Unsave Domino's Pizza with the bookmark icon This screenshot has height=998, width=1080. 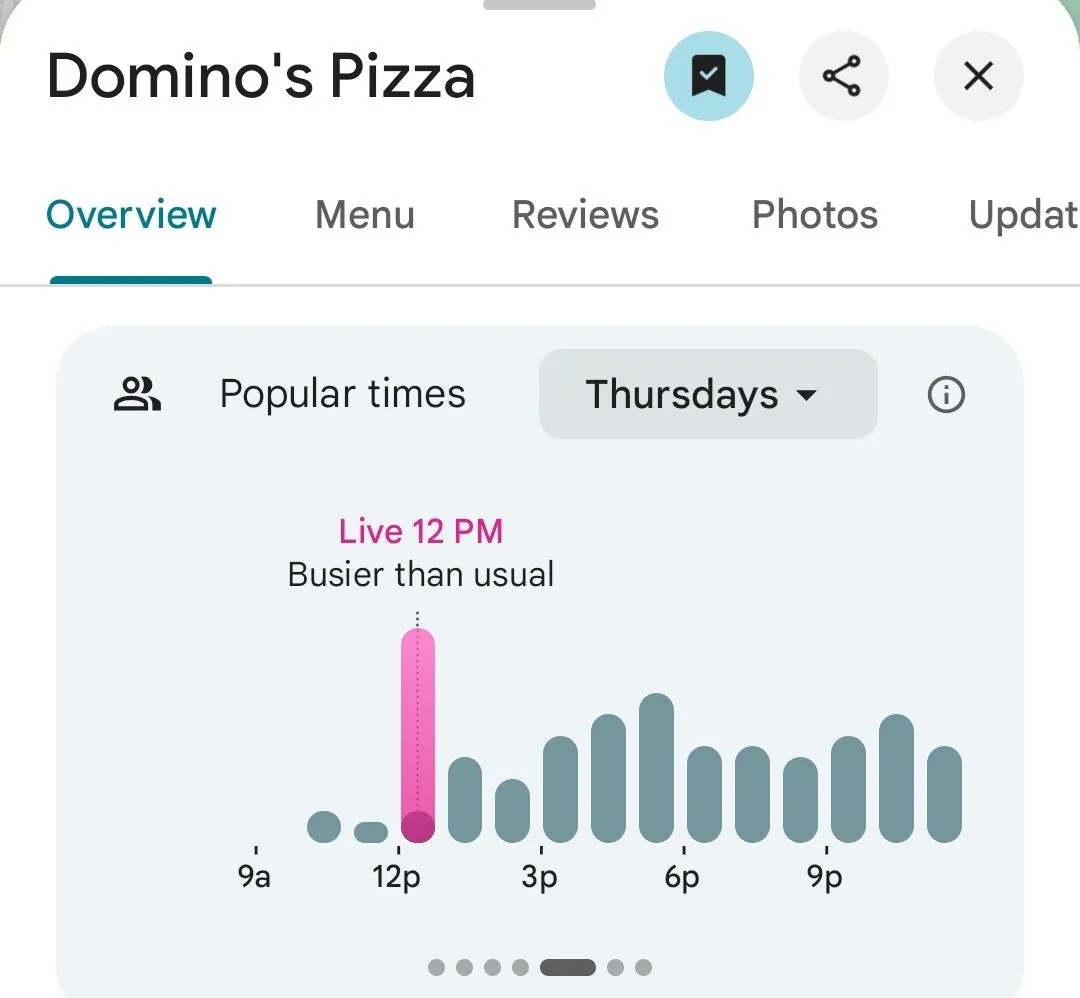click(x=708, y=76)
